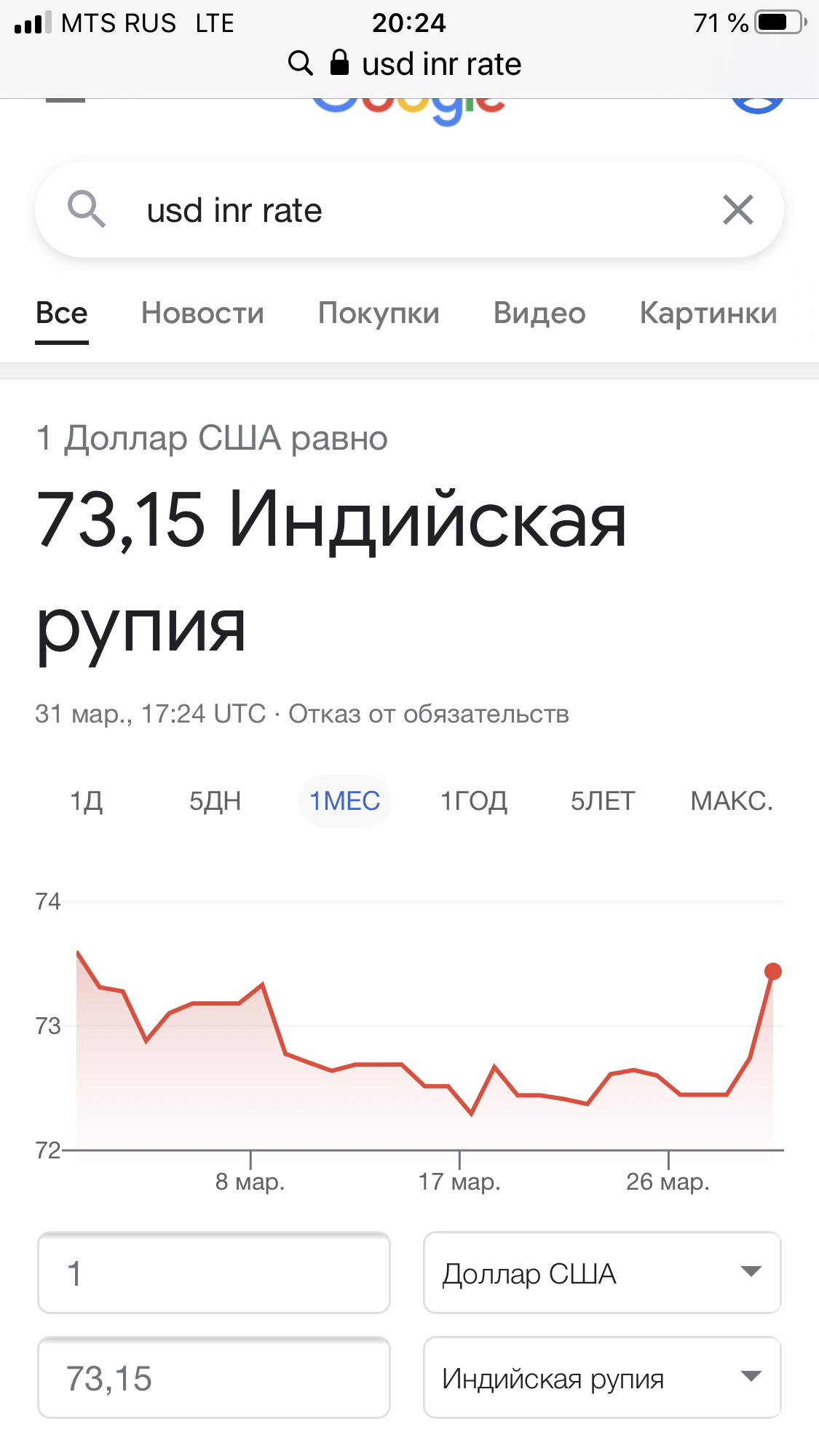Edit the dollar amount field
Viewport: 819px width, 1456px height.
[213, 1273]
